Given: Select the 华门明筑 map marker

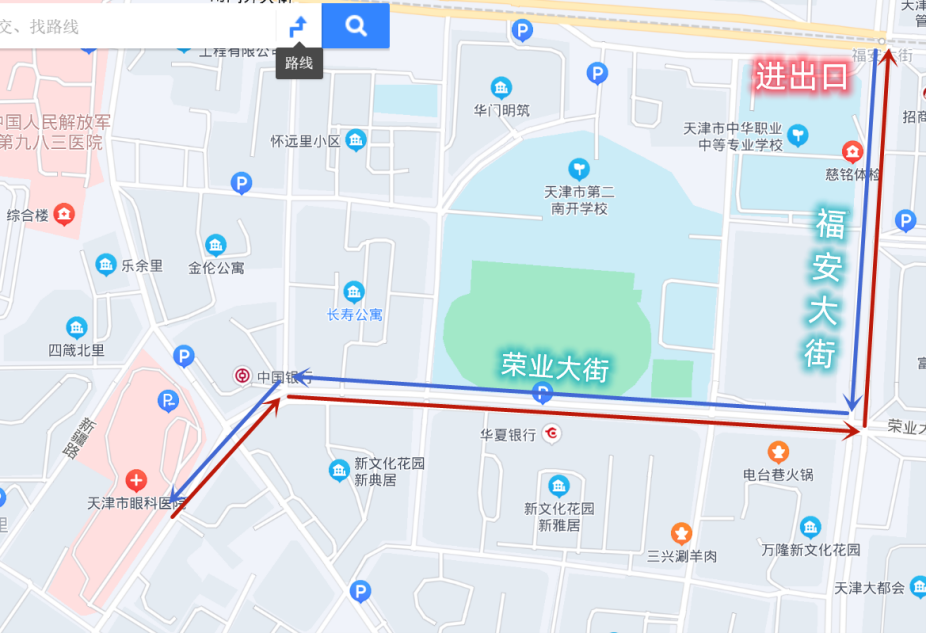Looking at the screenshot, I should [502, 87].
